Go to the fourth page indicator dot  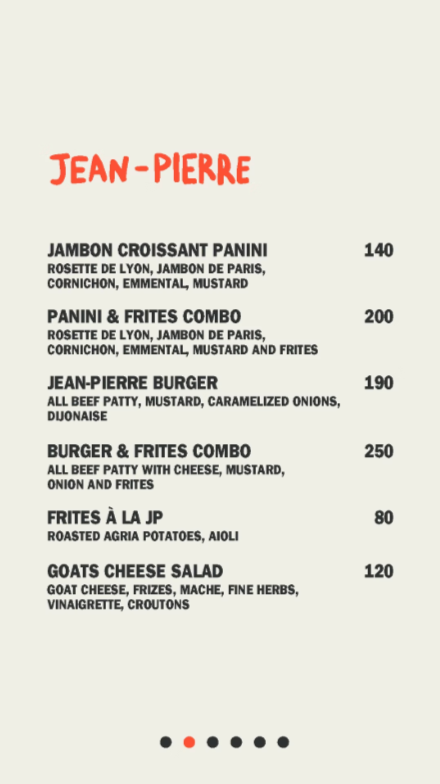click(236, 742)
